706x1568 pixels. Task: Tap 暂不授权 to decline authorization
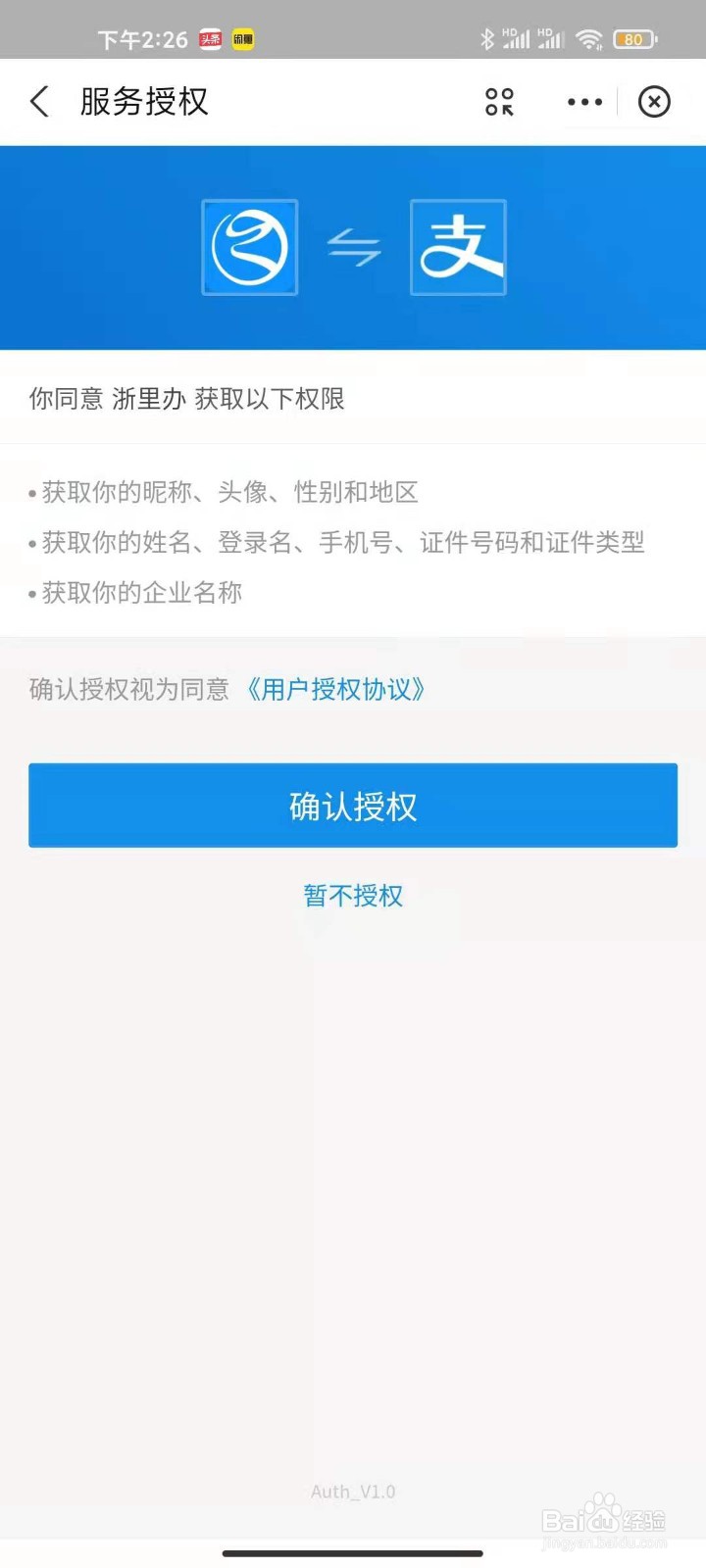point(352,895)
